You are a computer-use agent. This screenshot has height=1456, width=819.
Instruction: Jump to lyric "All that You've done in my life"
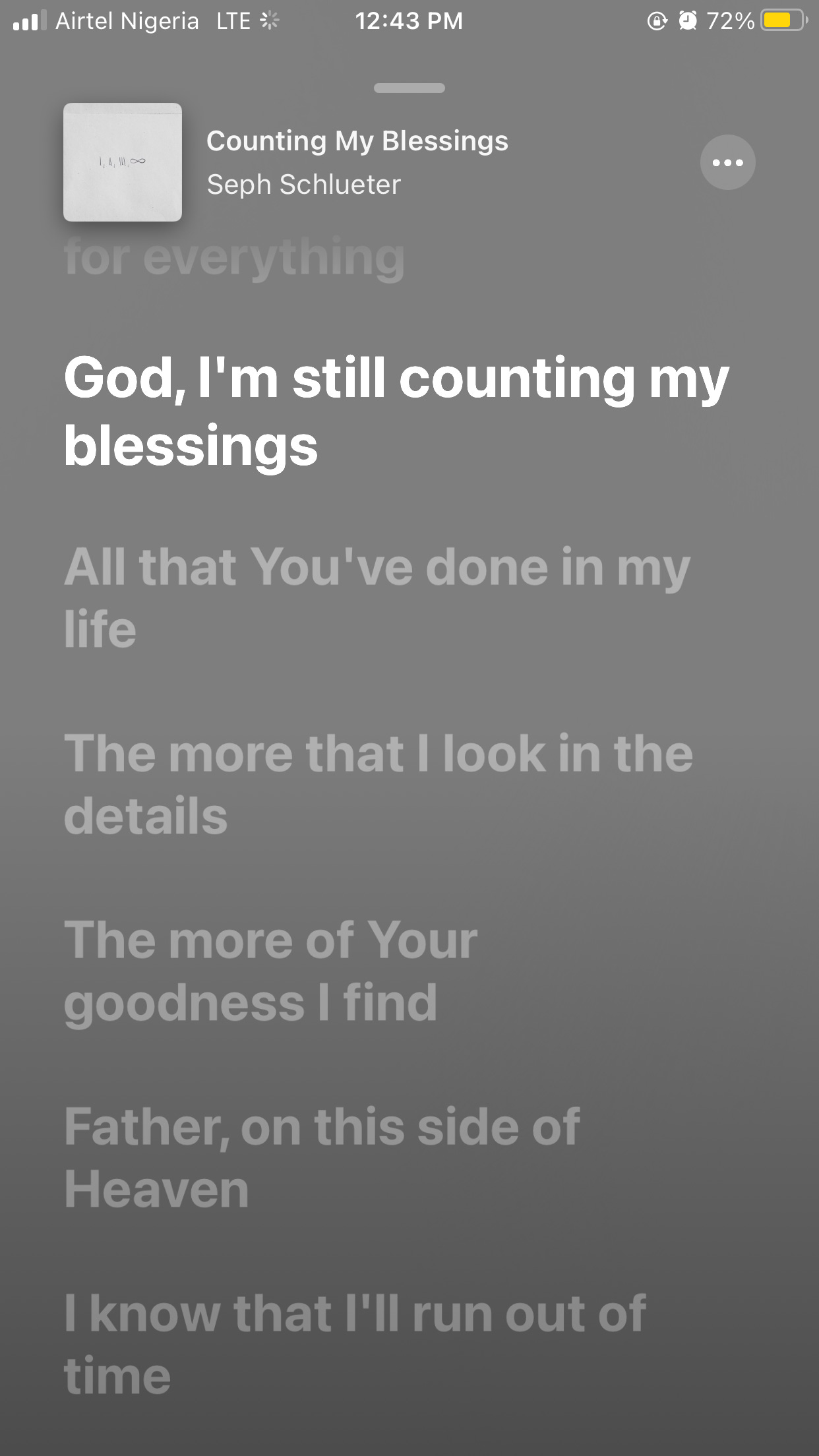pyautogui.click(x=376, y=597)
